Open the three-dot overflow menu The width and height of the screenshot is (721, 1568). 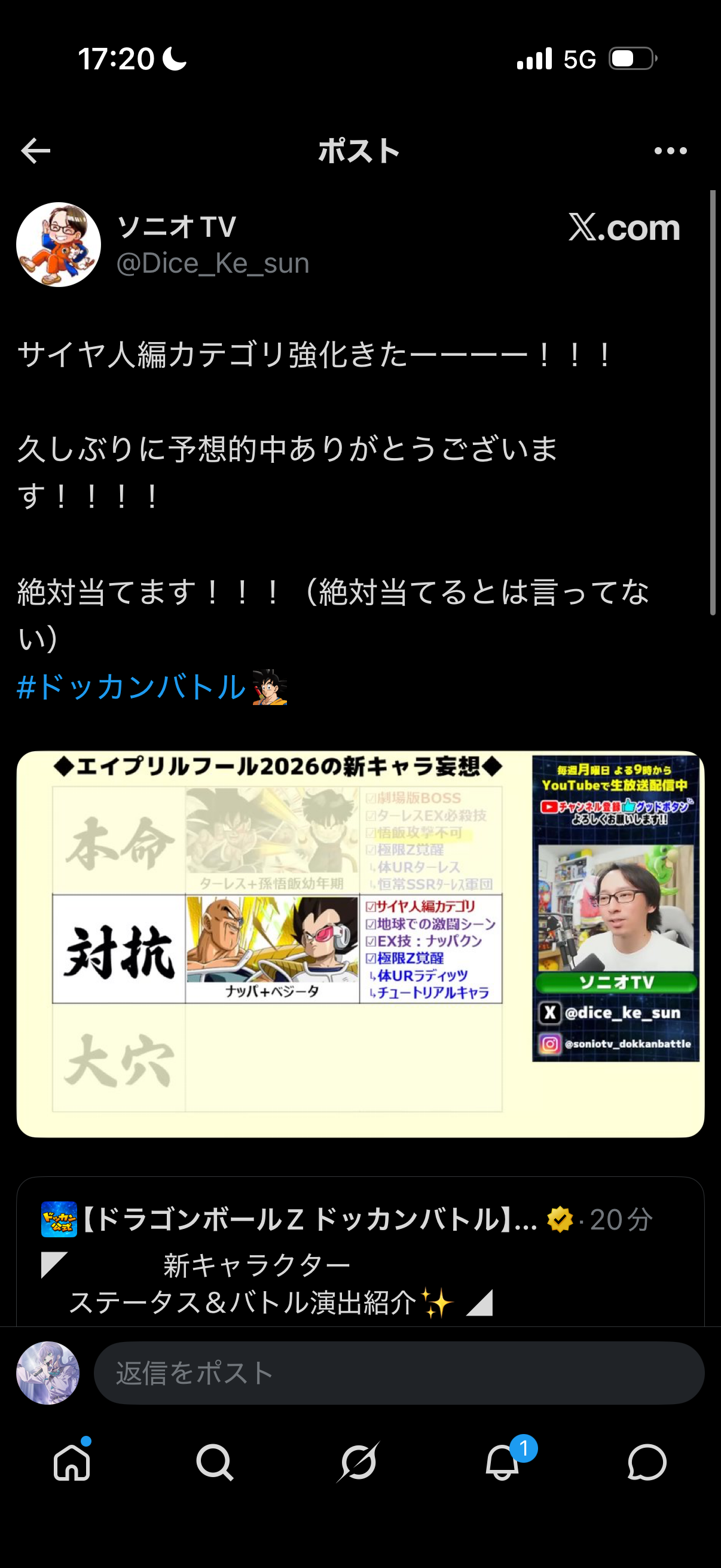tap(670, 151)
